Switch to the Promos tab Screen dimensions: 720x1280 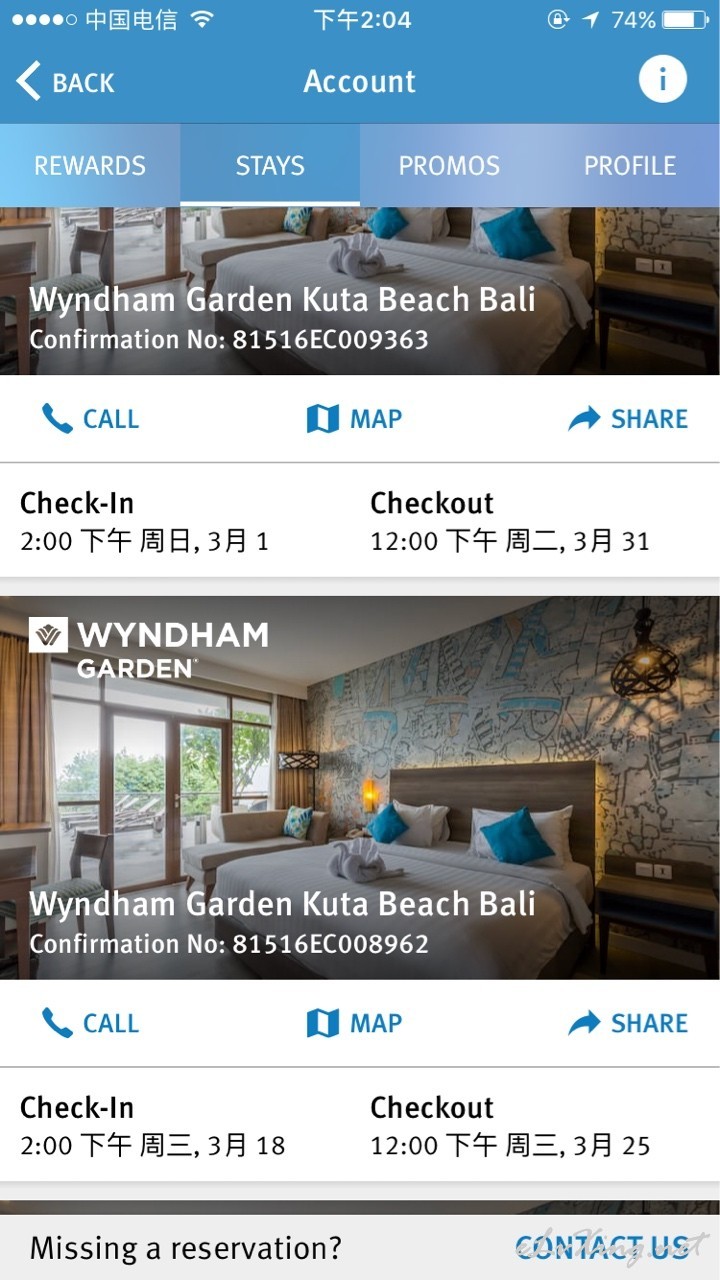pyautogui.click(x=449, y=166)
